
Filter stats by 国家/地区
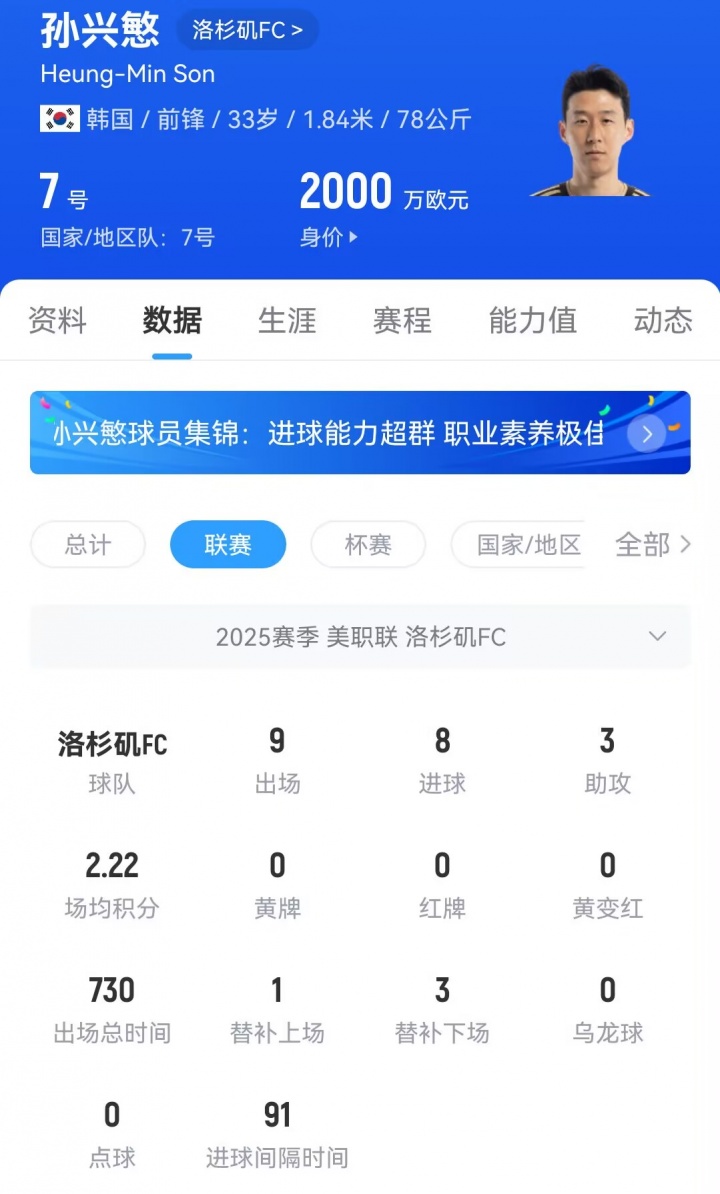pos(528,545)
